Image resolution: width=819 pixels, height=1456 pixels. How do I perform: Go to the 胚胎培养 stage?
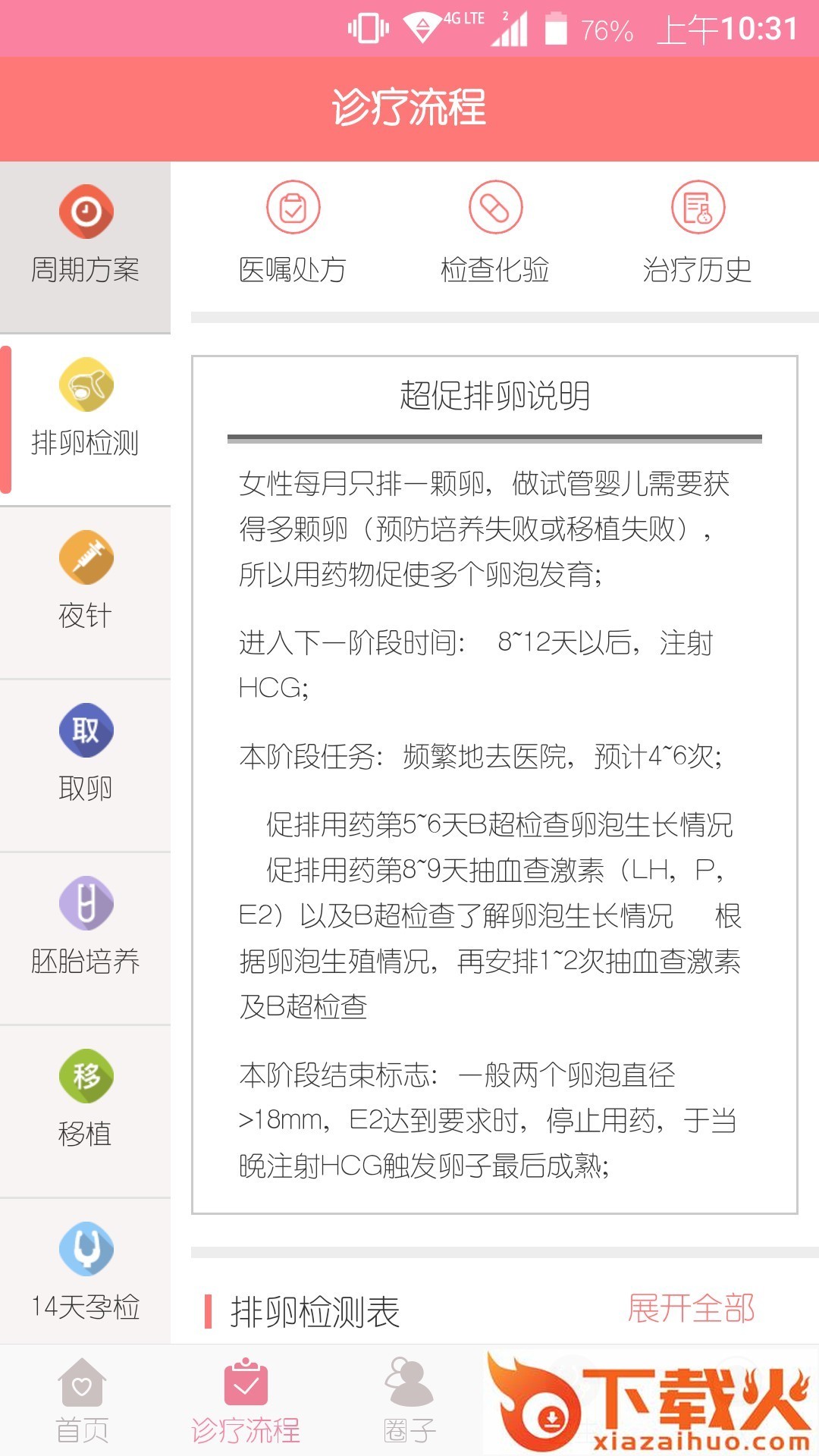[x=85, y=928]
